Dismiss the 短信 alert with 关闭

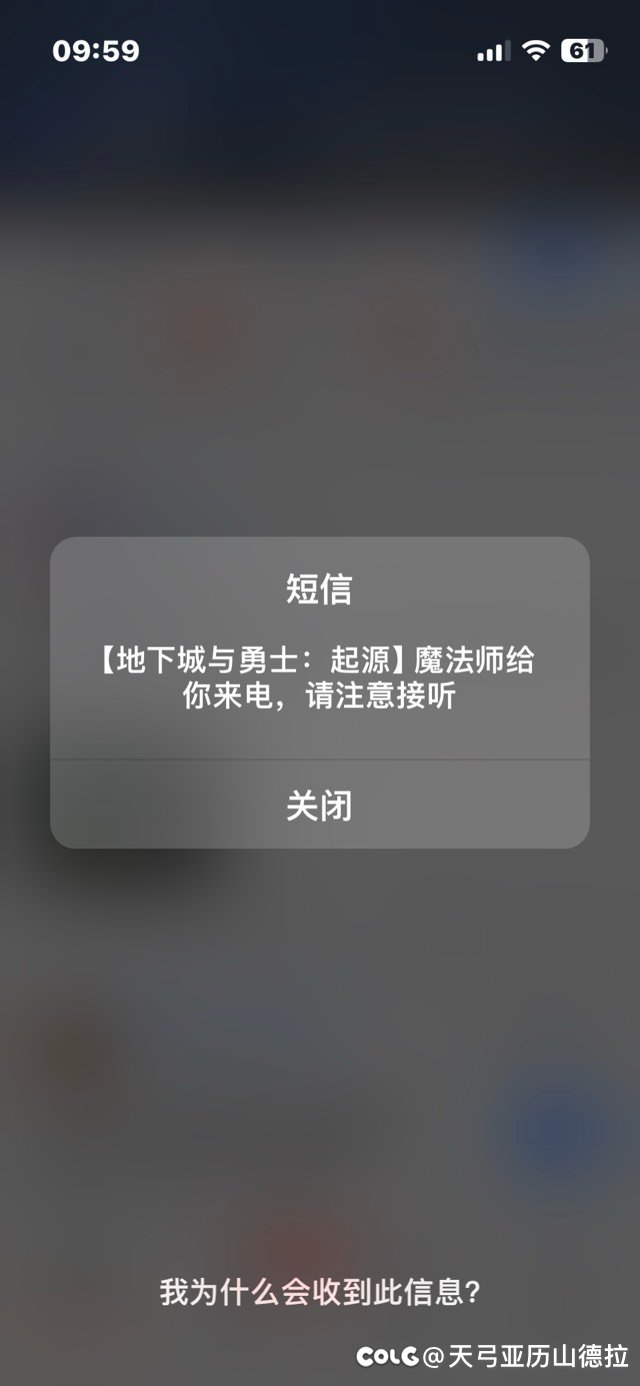(x=319, y=805)
